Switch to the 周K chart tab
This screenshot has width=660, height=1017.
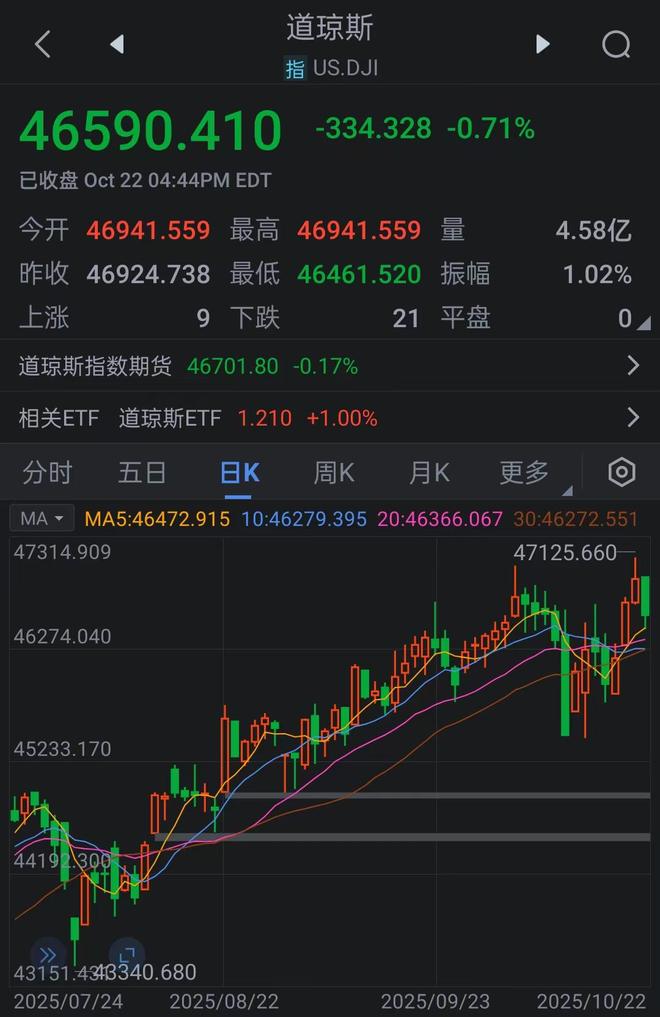[334, 473]
